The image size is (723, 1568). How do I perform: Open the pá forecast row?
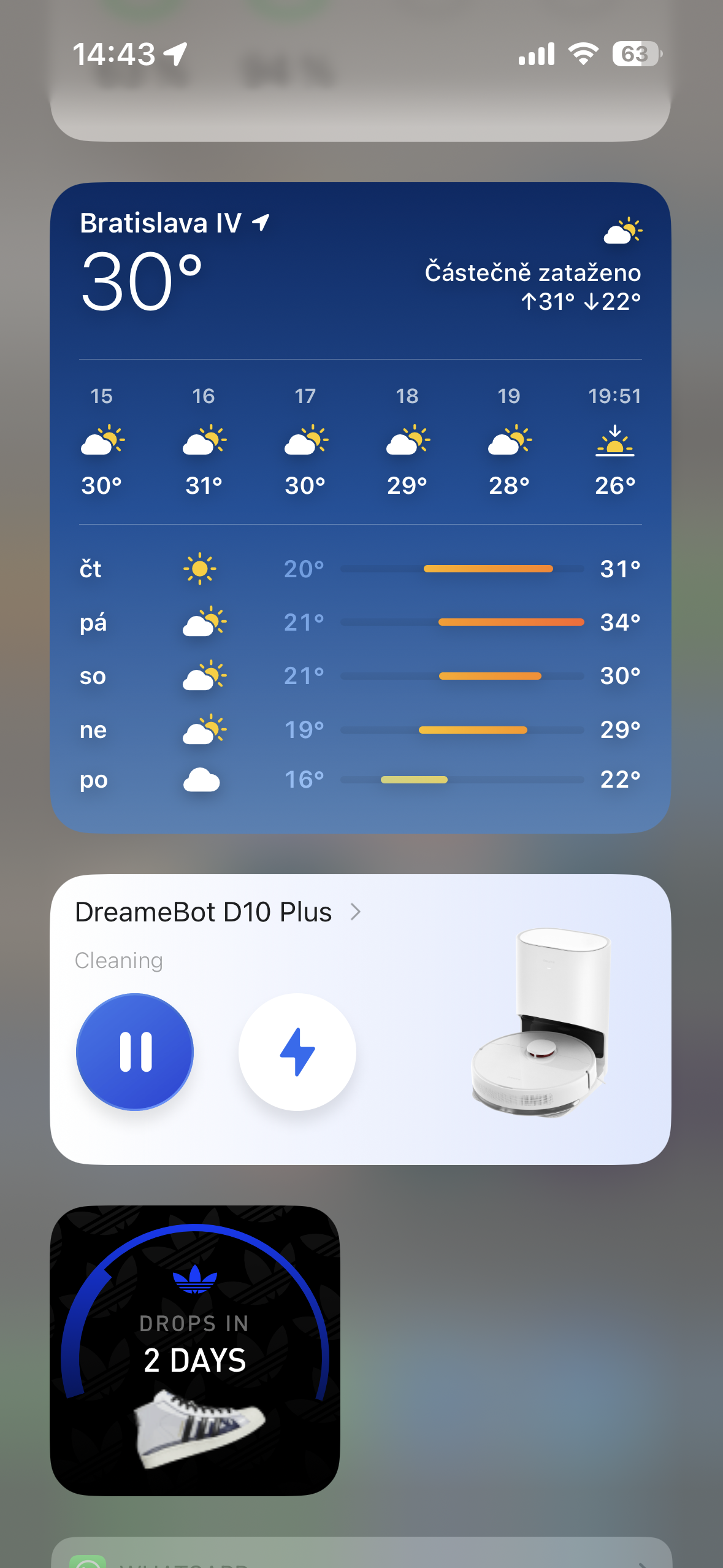pos(362,621)
